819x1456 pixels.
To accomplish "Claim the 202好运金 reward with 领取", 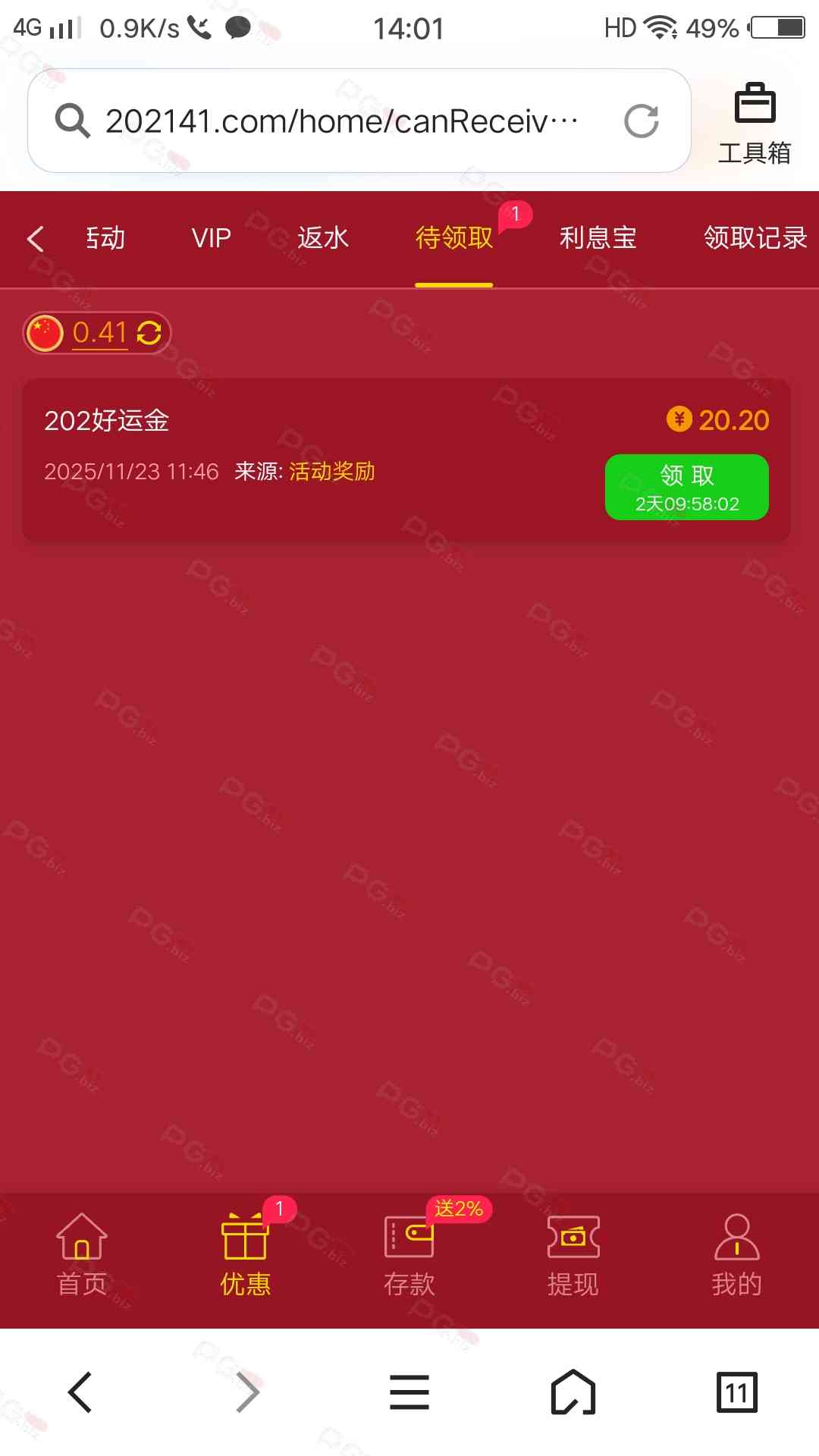I will (x=686, y=487).
